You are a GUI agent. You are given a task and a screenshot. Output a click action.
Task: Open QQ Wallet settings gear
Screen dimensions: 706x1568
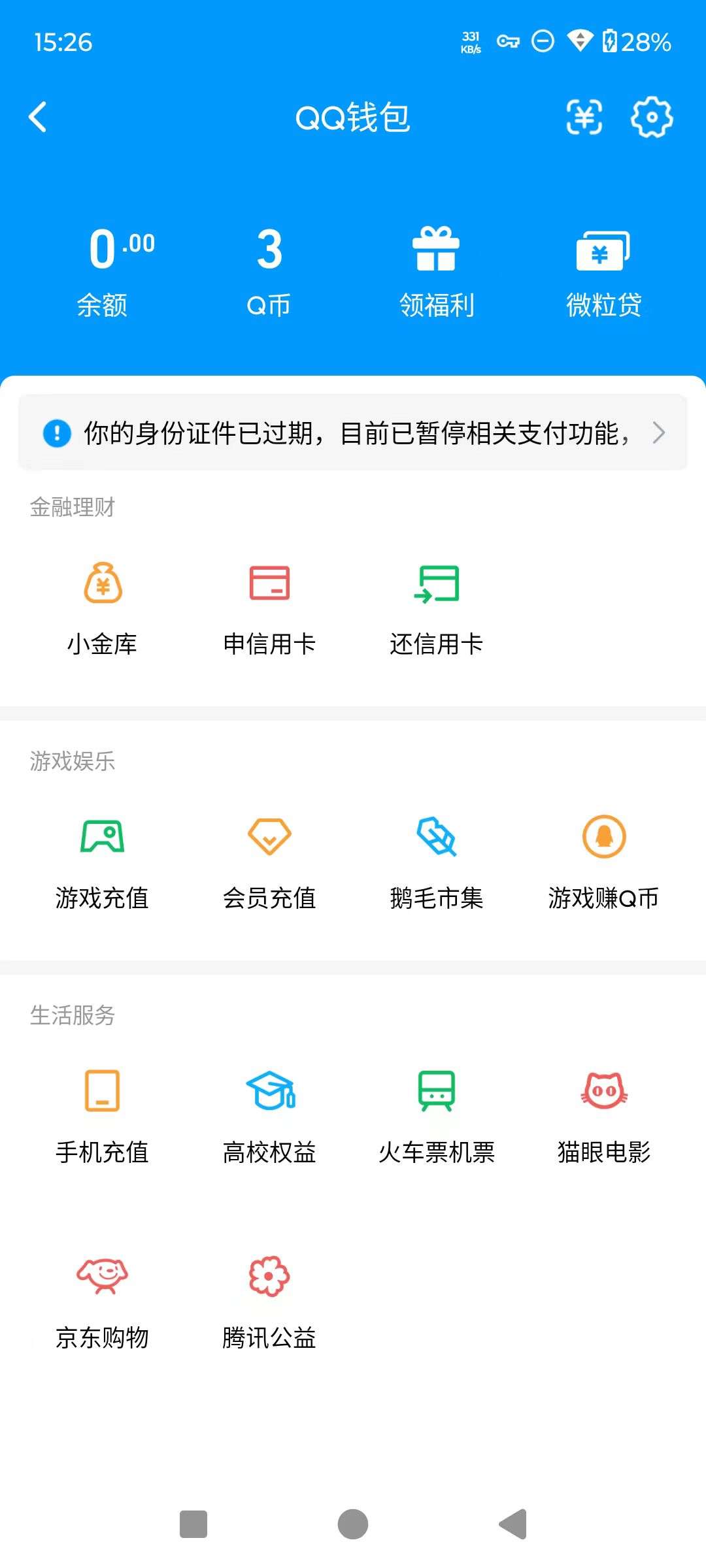(650, 116)
